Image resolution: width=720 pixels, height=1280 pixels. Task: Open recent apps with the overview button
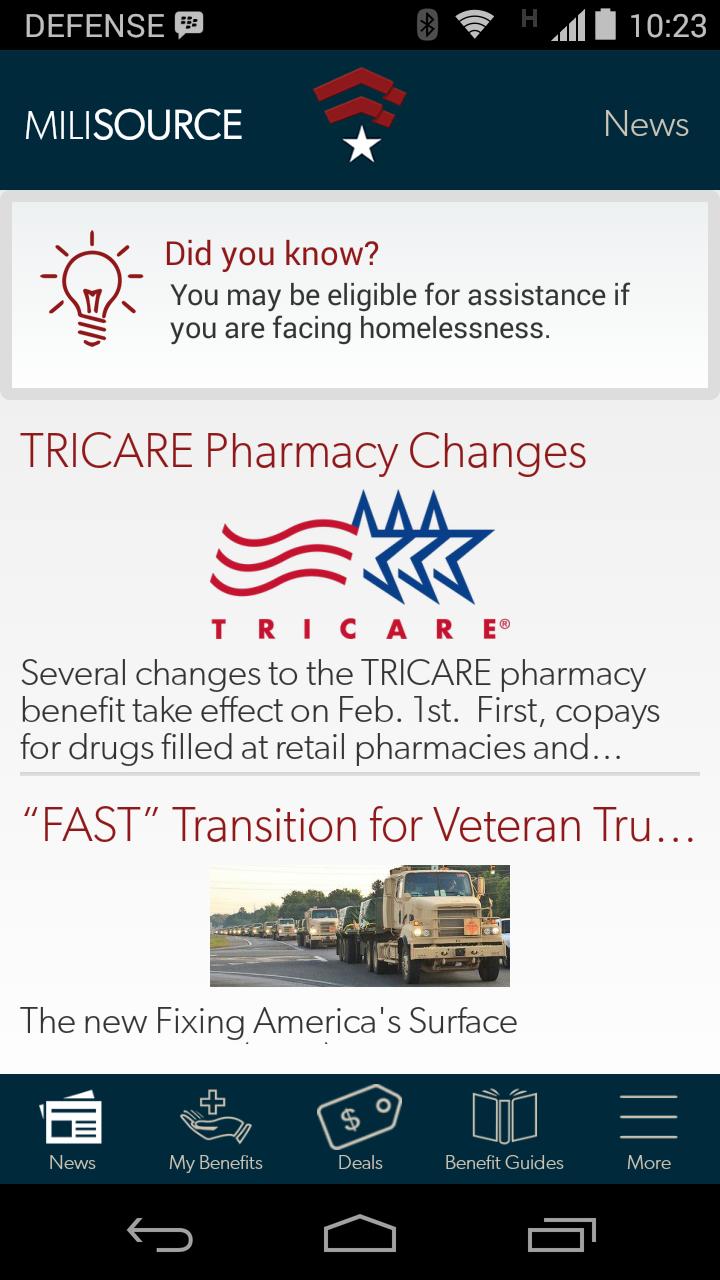click(x=559, y=1237)
